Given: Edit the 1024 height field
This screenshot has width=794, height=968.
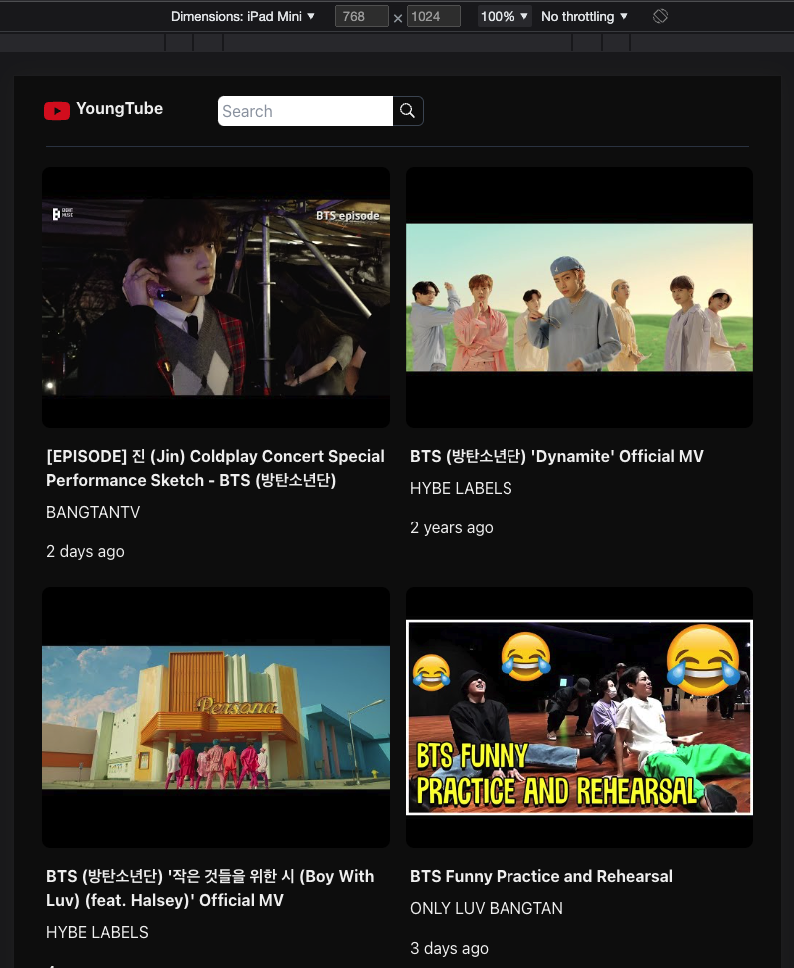Looking at the screenshot, I should [433, 16].
